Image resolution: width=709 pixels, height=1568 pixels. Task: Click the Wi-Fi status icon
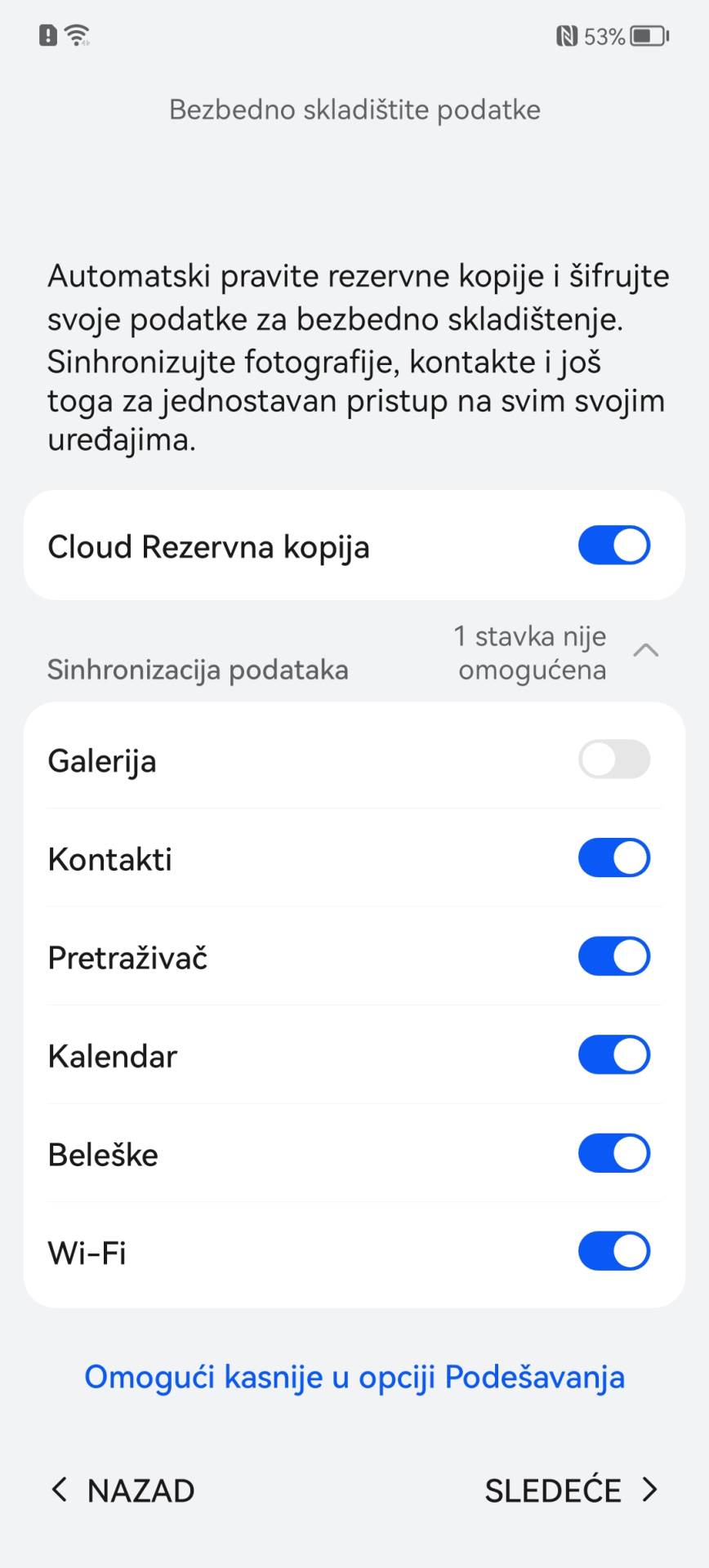click(77, 35)
